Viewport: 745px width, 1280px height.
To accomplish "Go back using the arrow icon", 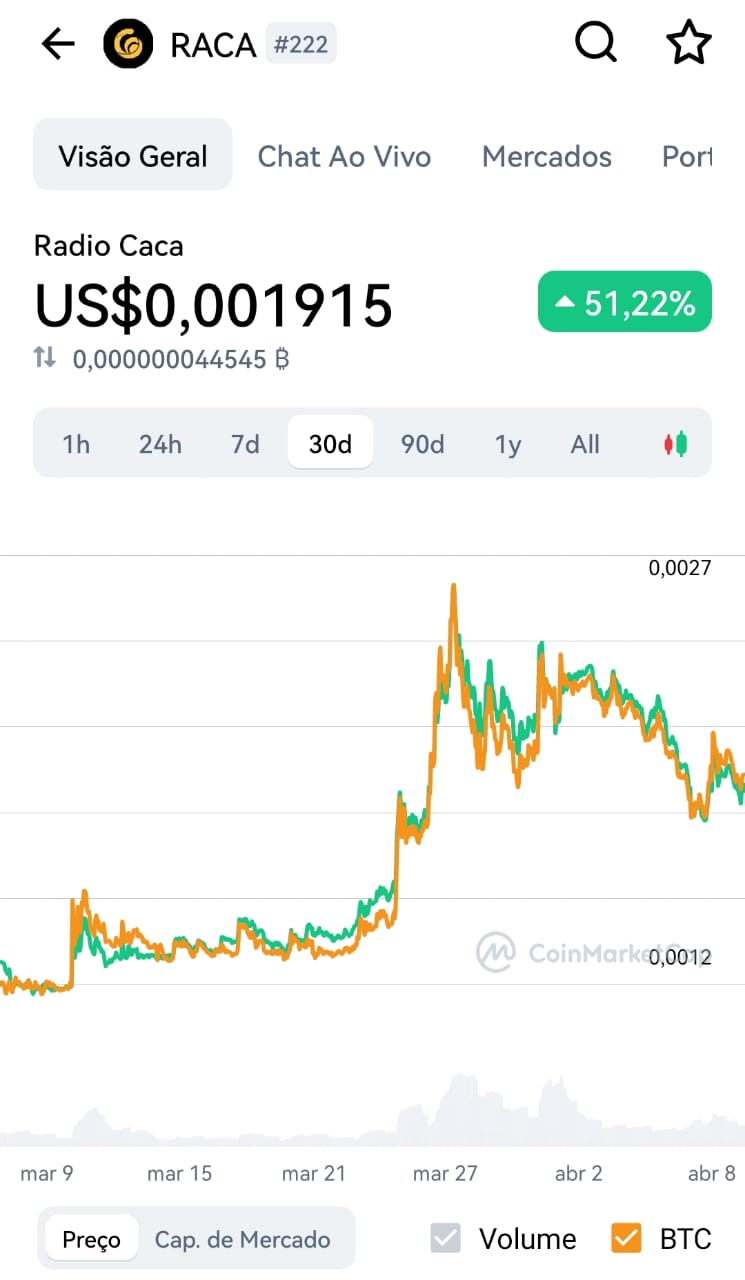I will [x=58, y=44].
